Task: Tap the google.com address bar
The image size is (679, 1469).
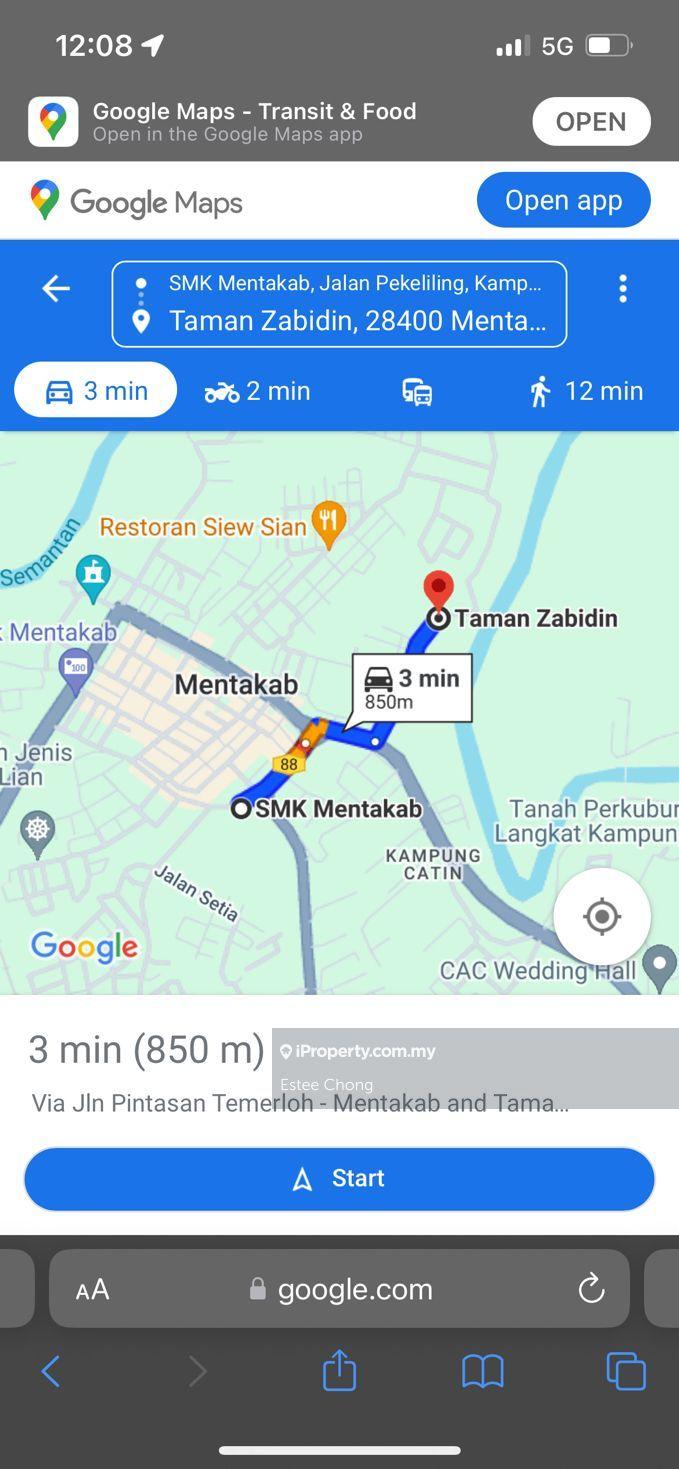Action: coord(340,1290)
